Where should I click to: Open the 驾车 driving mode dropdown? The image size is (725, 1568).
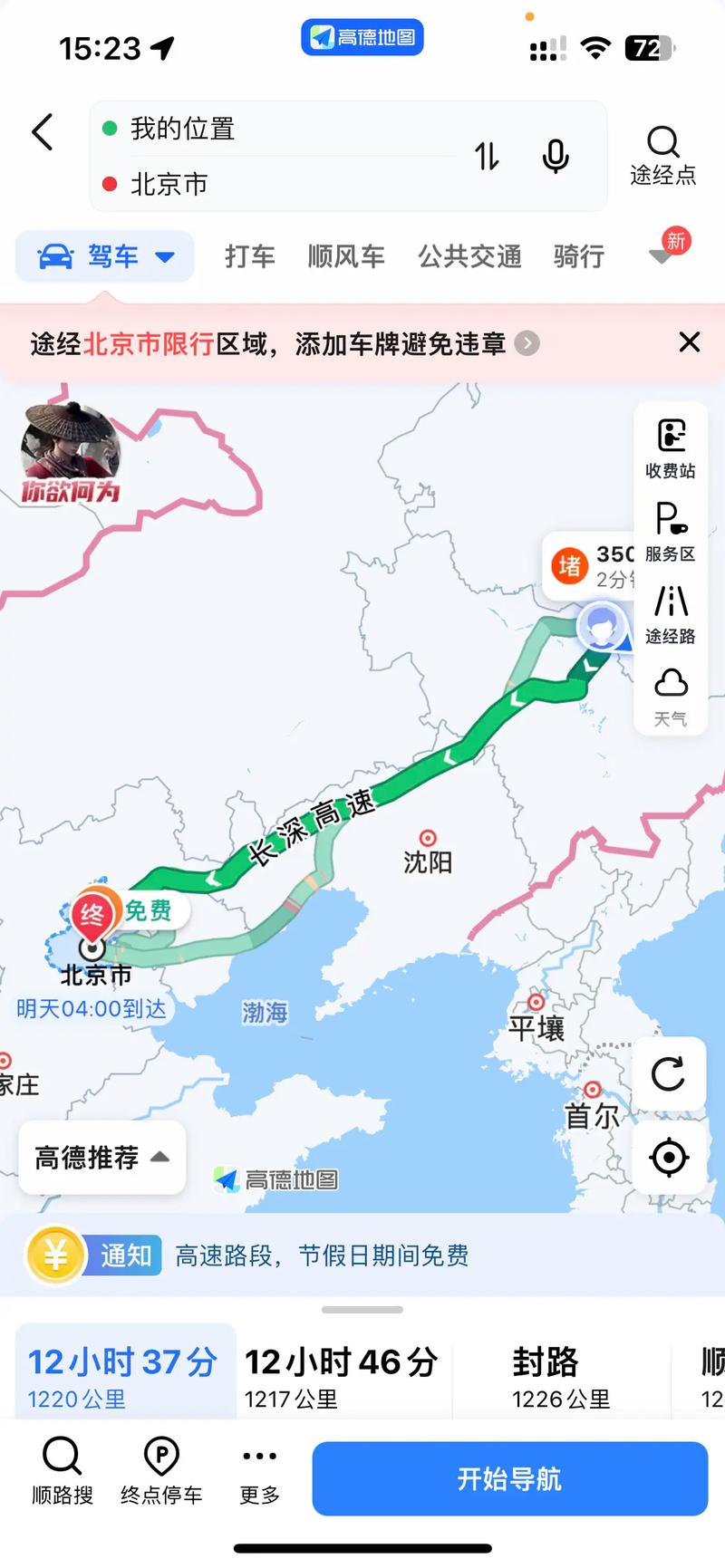pos(102,256)
